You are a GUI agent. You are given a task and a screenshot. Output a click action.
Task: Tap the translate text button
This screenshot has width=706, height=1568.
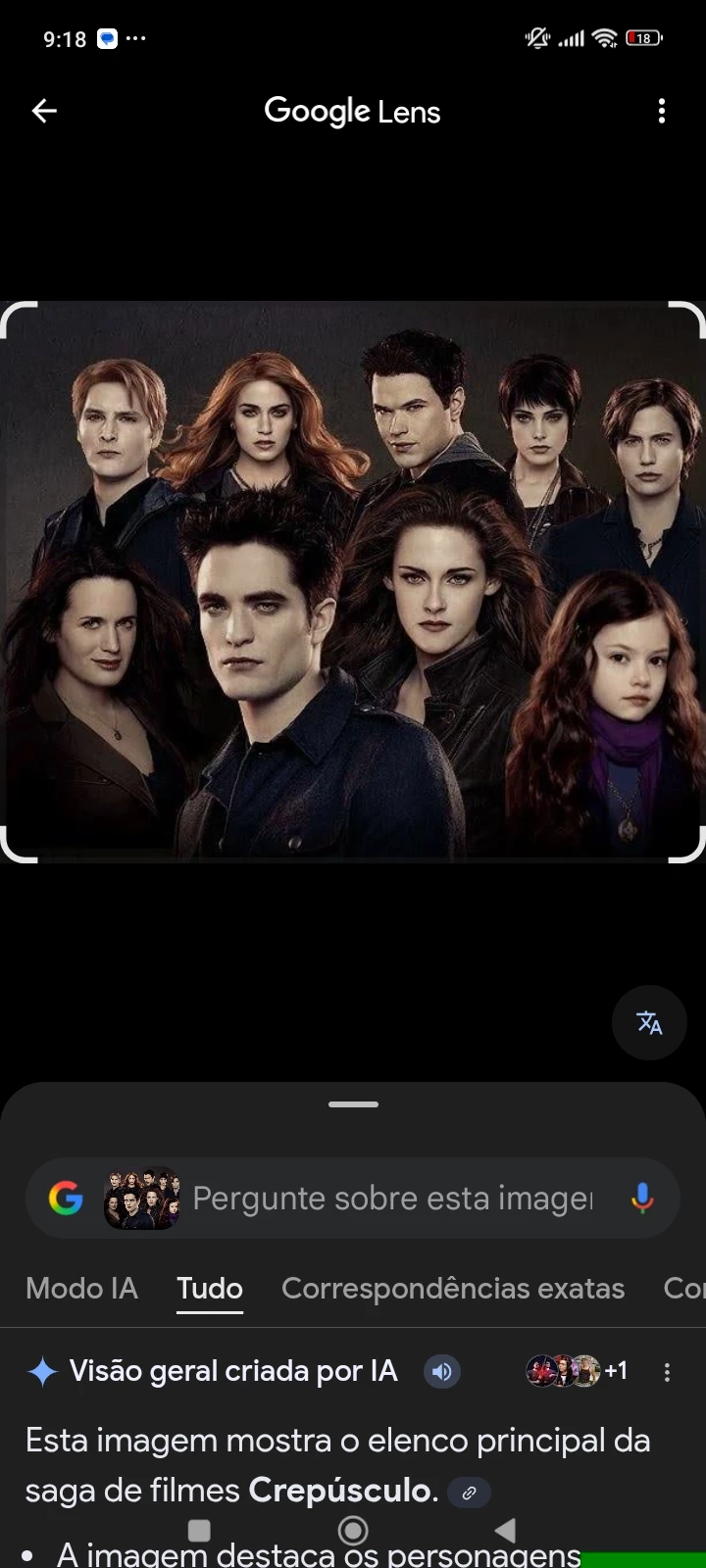pyautogui.click(x=649, y=1023)
